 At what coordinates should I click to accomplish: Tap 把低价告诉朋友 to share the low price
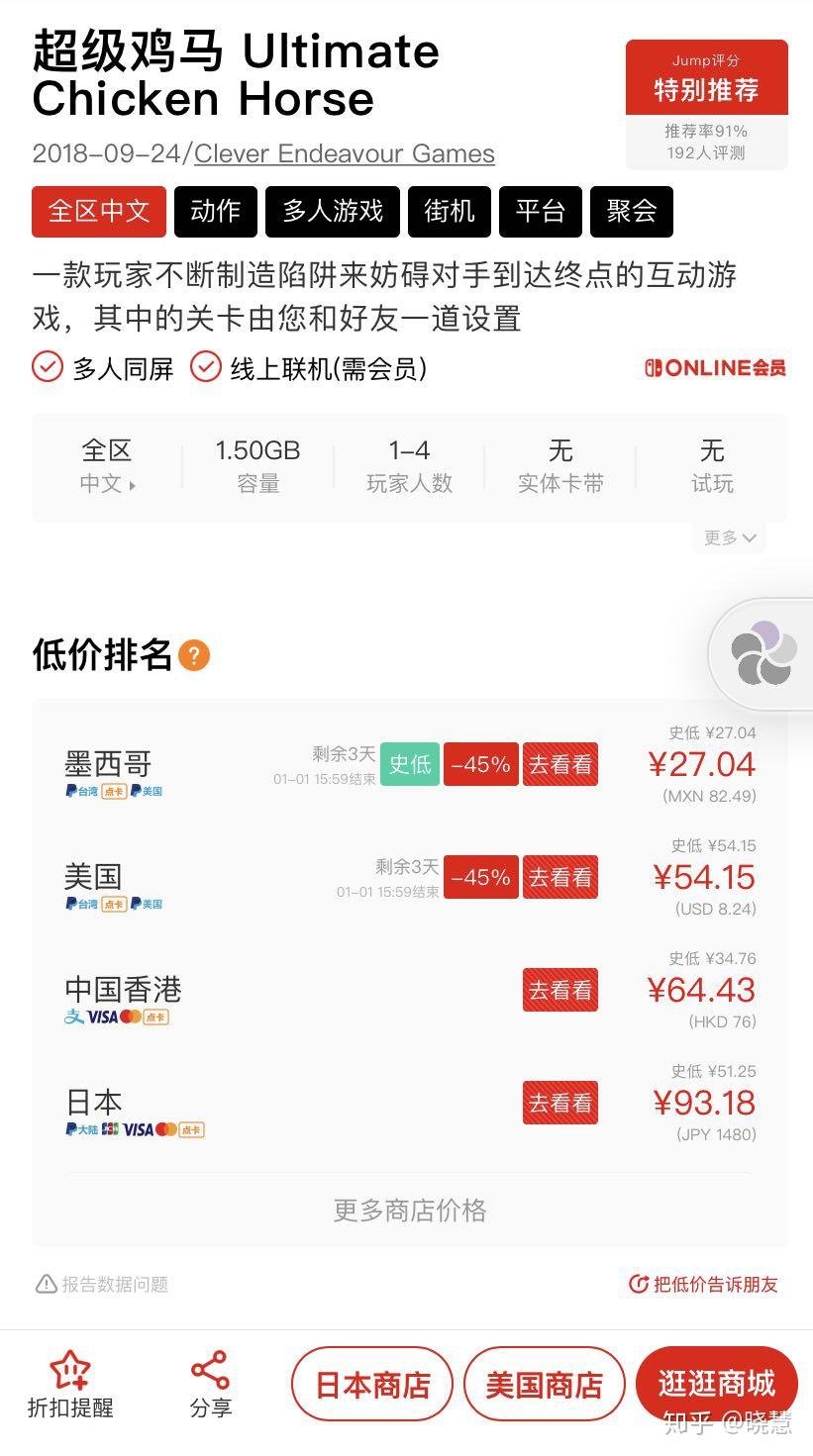tap(703, 1284)
